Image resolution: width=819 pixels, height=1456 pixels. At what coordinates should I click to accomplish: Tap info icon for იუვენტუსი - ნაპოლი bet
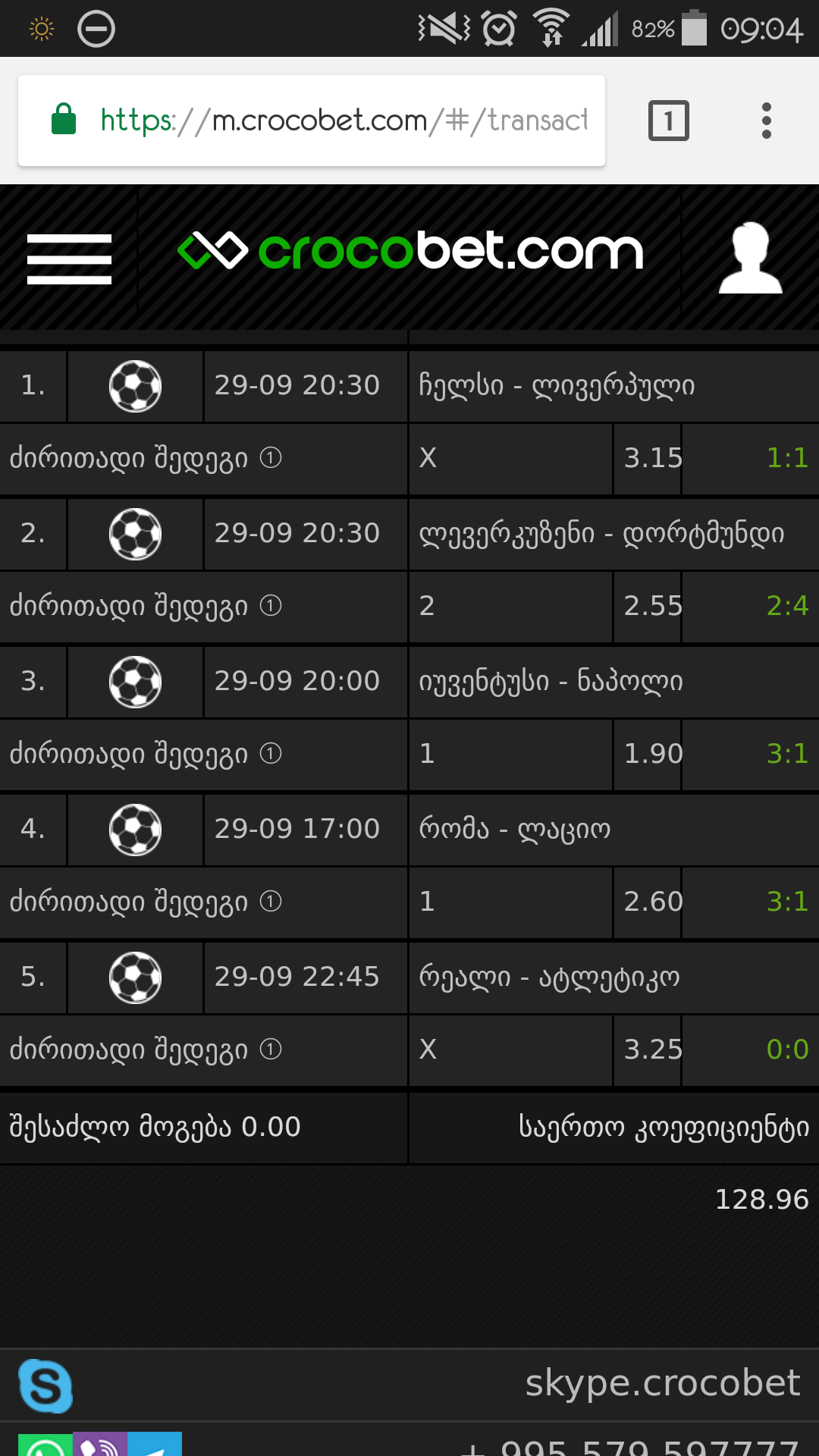click(x=271, y=753)
